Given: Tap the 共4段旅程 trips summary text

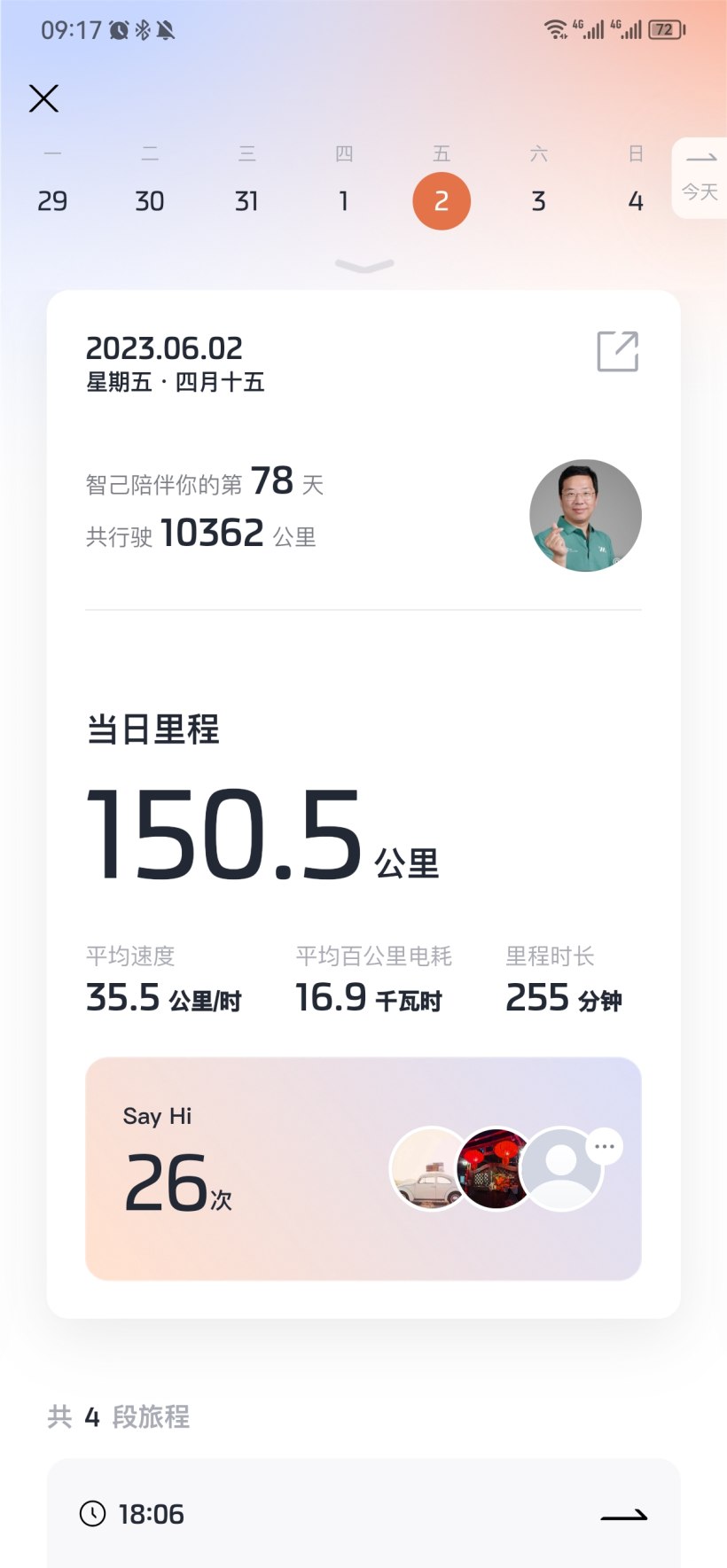Looking at the screenshot, I should coord(120,1416).
